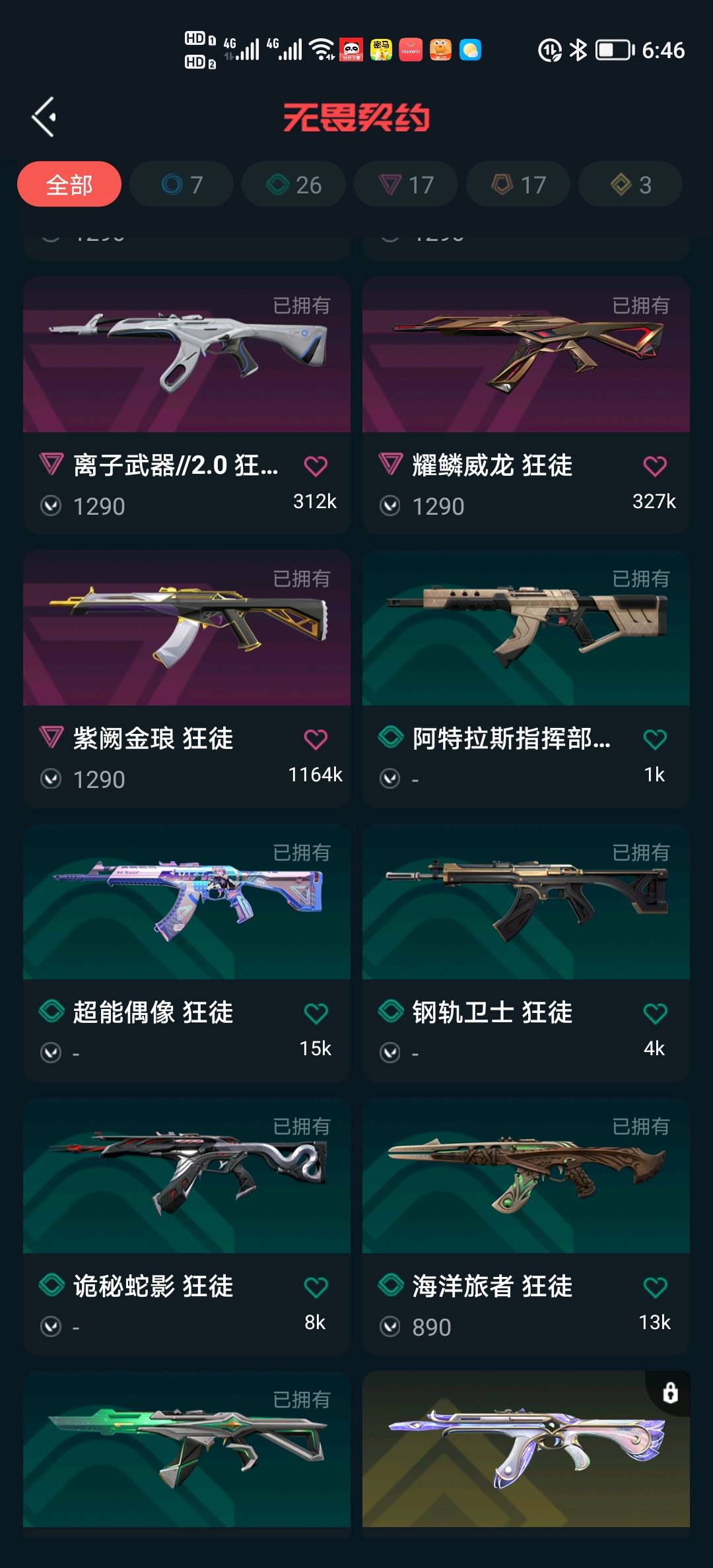Switch to the pentagon tier tab showing 17

pyautogui.click(x=518, y=184)
